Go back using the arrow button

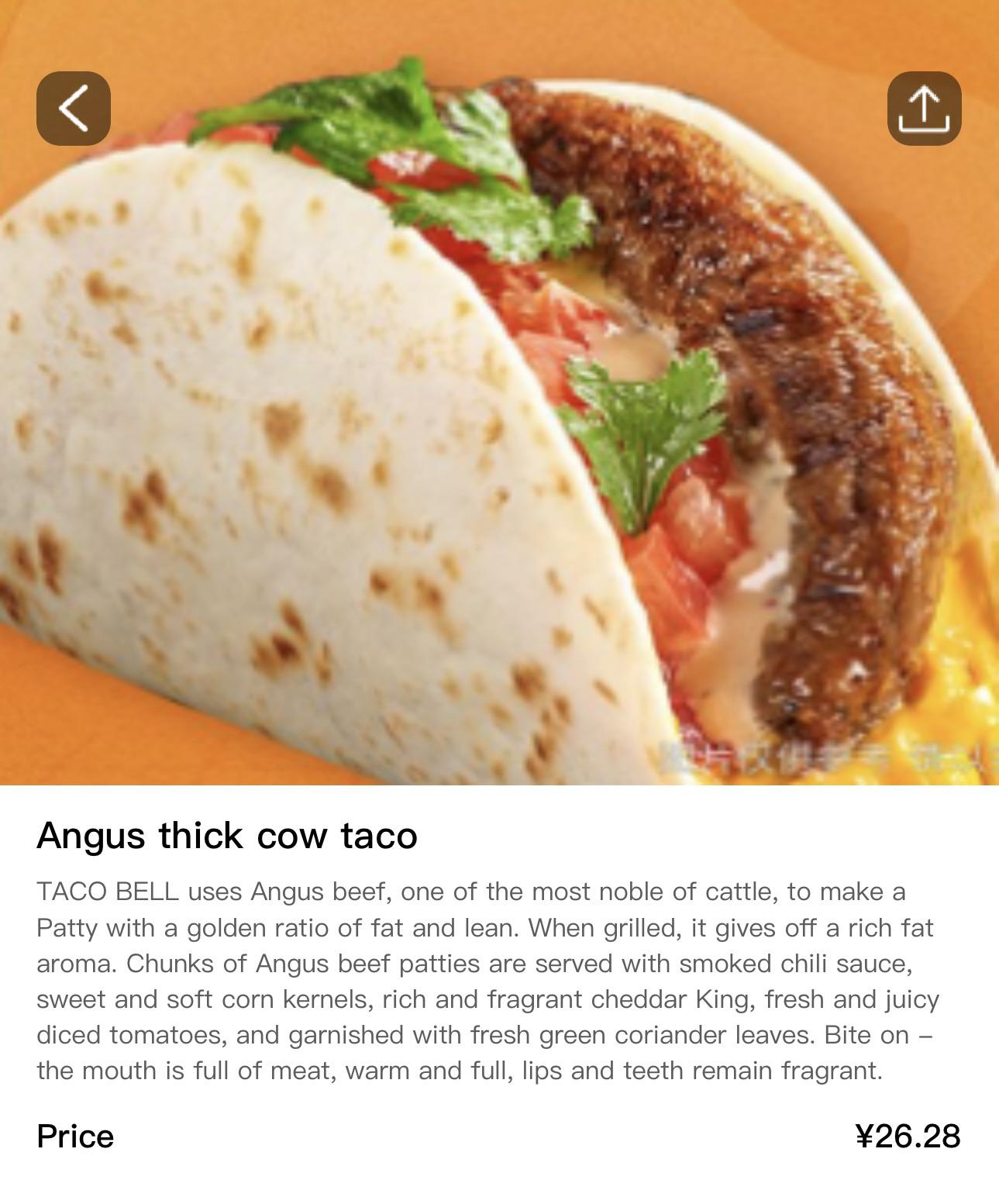pos(74,109)
